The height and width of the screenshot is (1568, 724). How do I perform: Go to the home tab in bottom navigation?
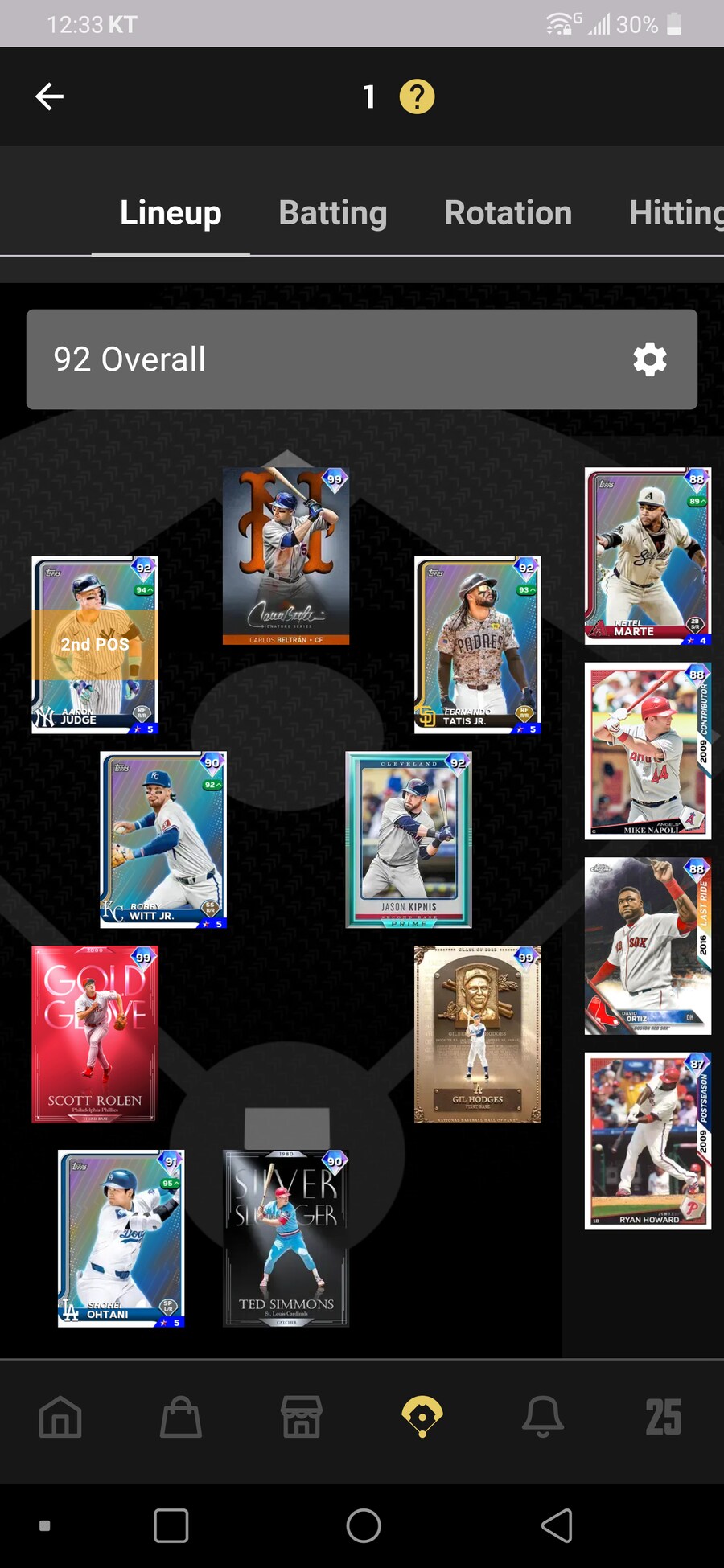(x=60, y=1417)
